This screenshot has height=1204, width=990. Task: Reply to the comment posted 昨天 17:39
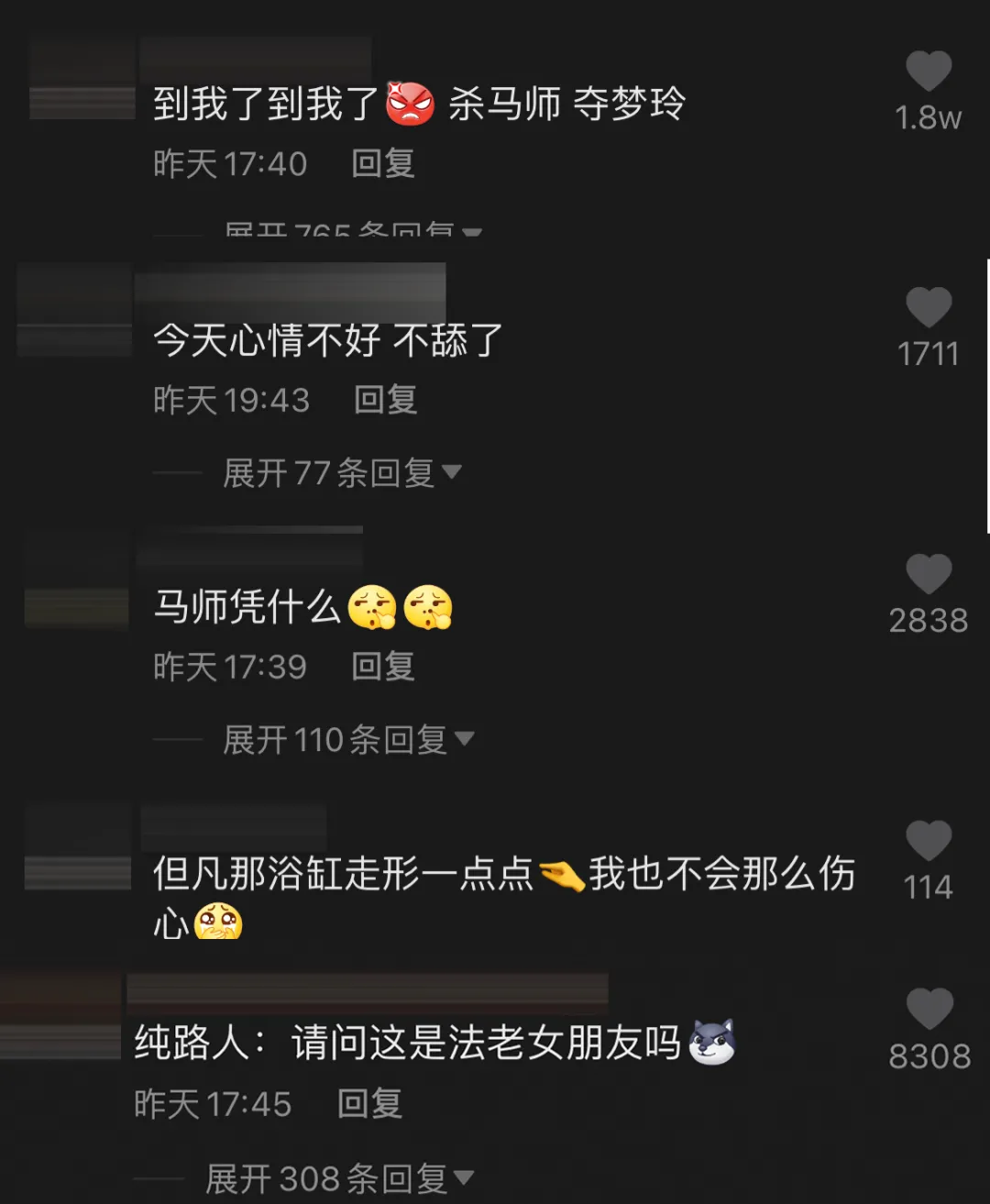(x=383, y=667)
